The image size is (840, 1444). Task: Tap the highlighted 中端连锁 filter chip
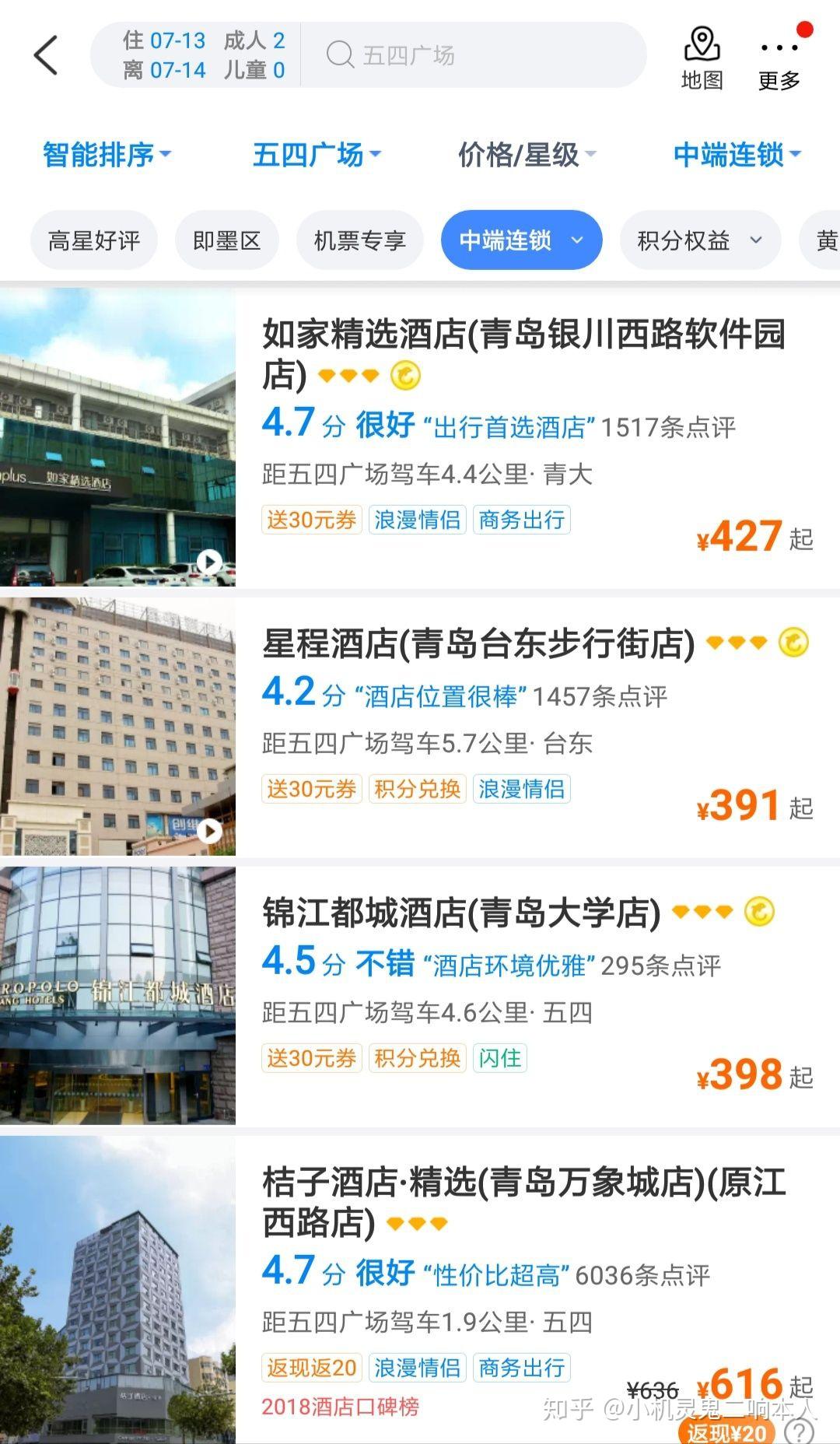521,240
